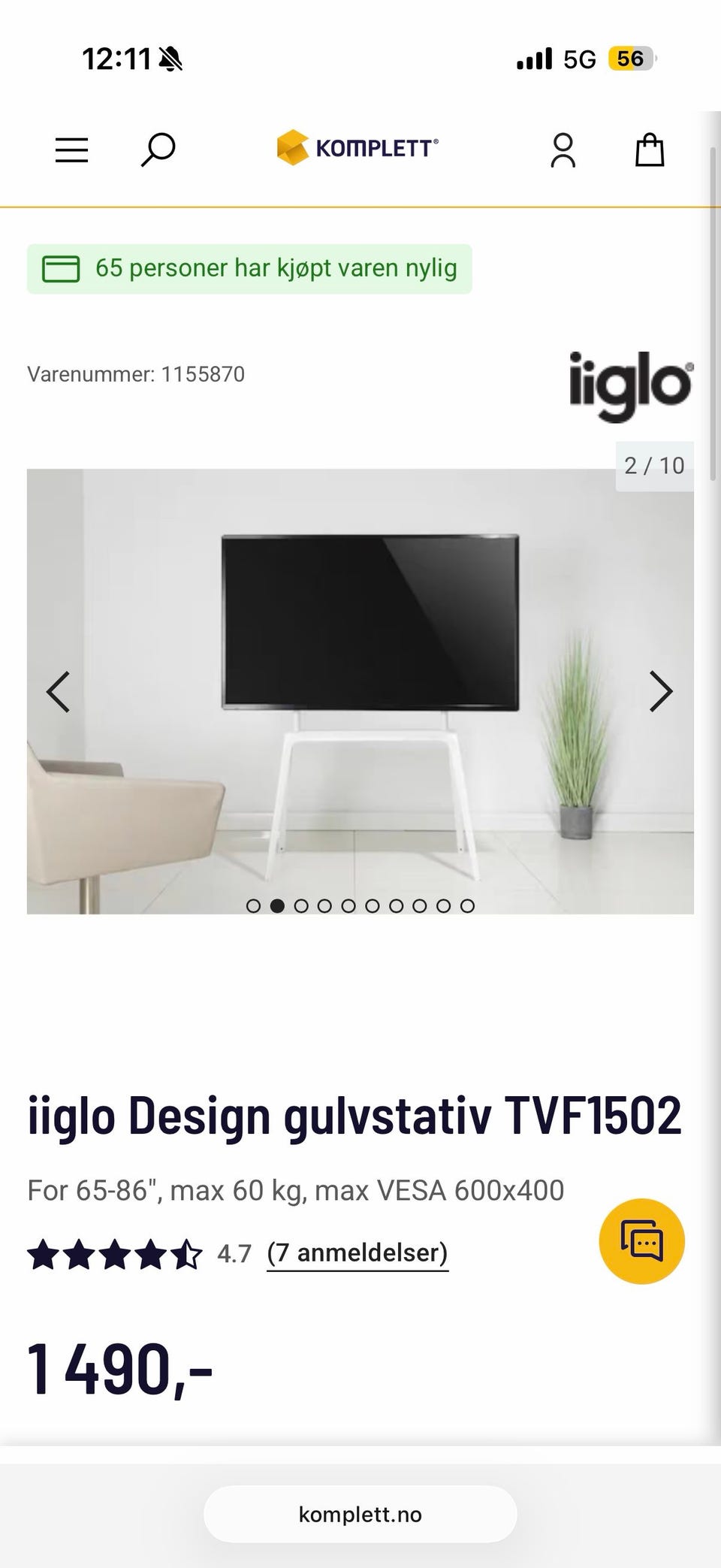This screenshot has width=721, height=1568.
Task: Open the iiglo brand page
Action: point(631,386)
